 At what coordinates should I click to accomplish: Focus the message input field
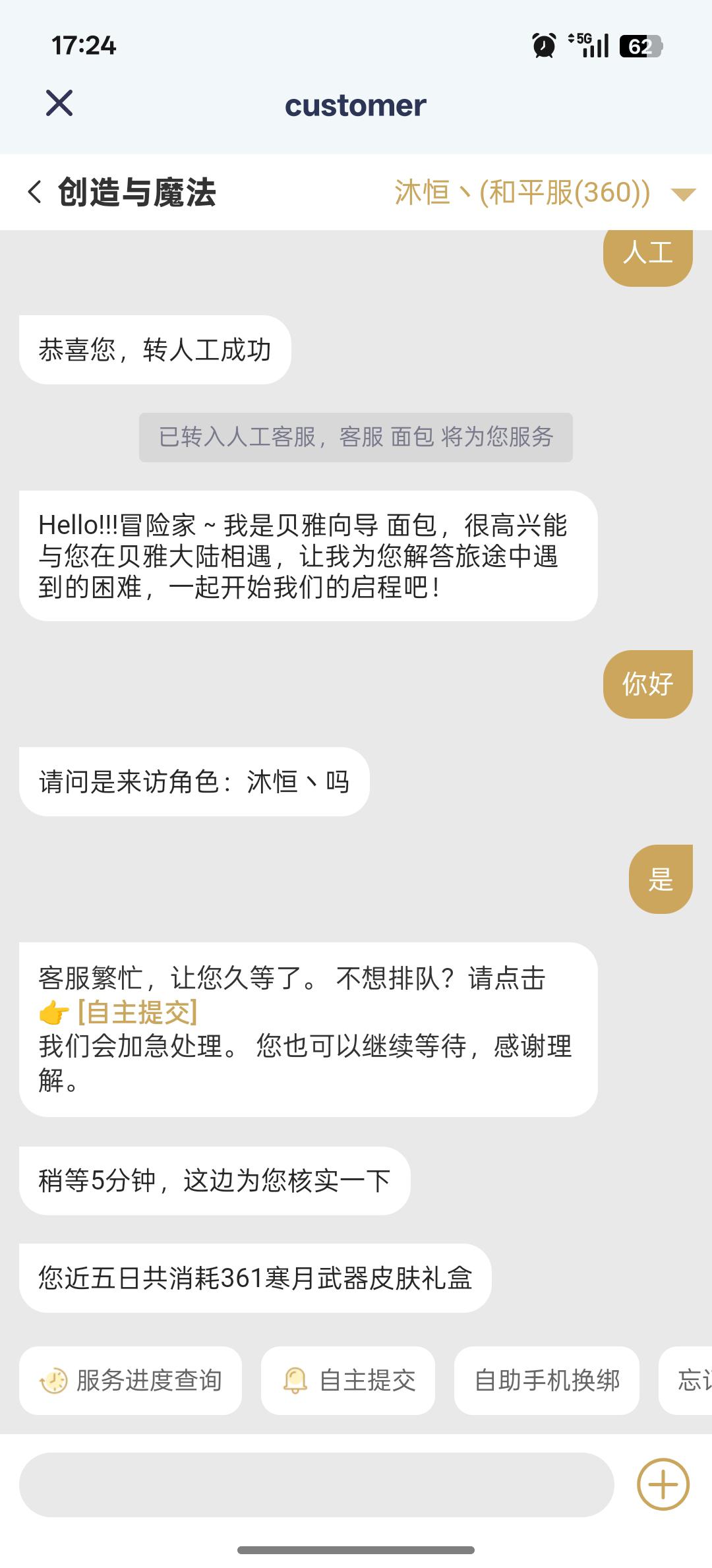click(316, 1485)
